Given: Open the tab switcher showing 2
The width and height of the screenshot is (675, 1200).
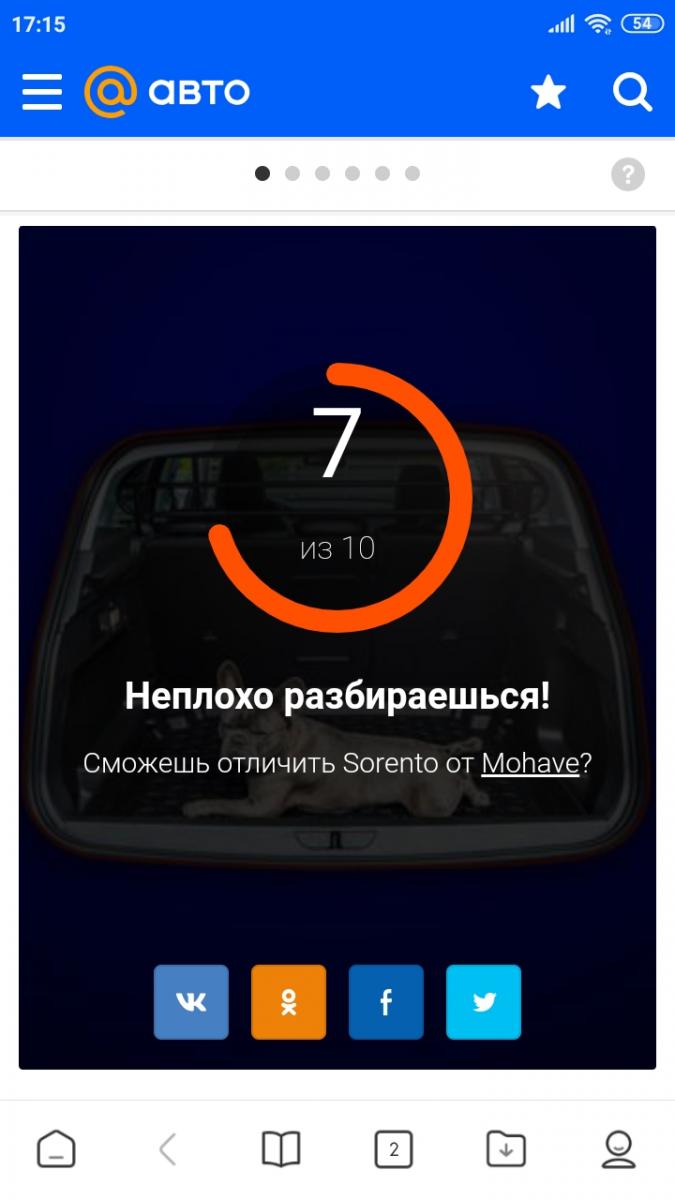Looking at the screenshot, I should pyautogui.click(x=394, y=1150).
